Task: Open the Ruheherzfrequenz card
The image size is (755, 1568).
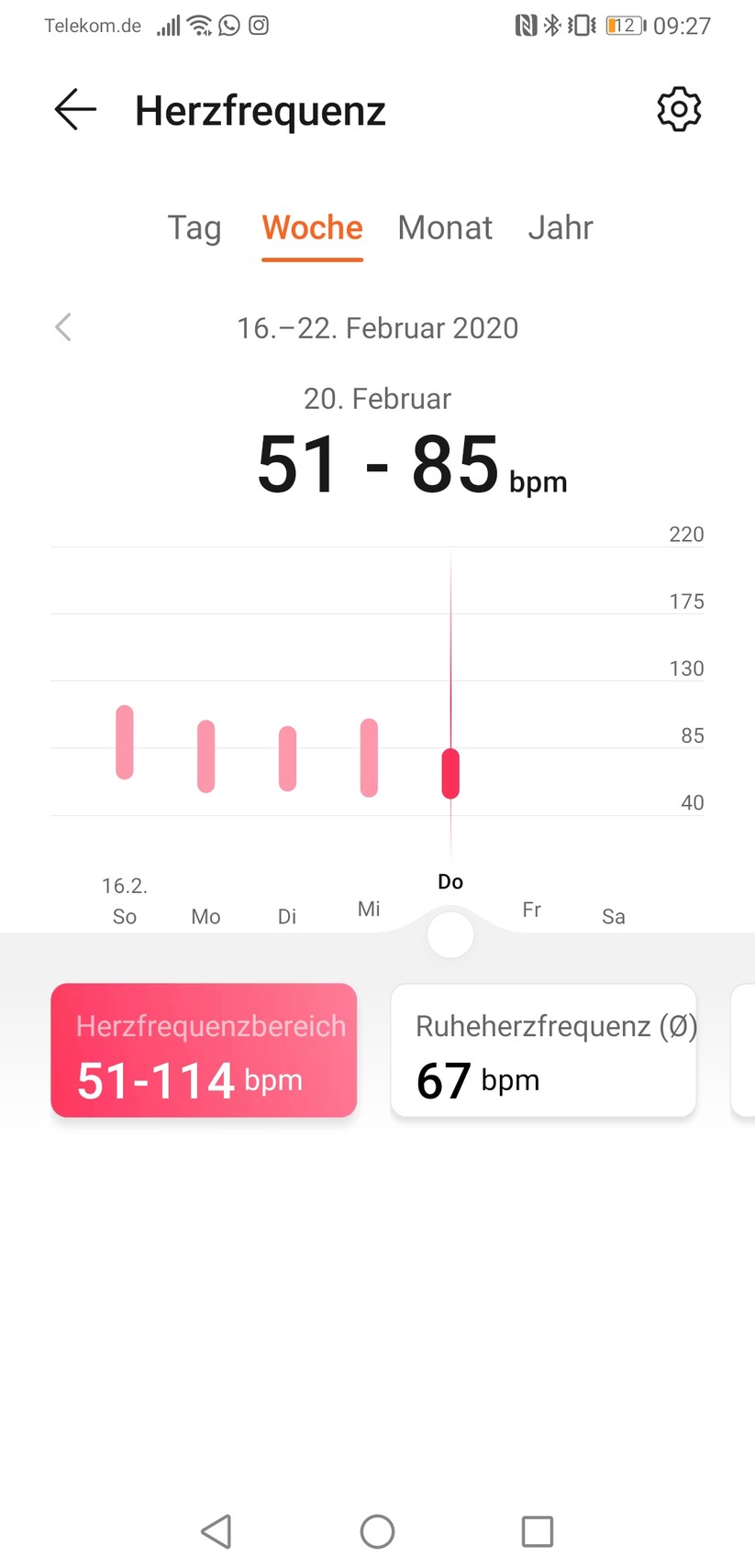Action: point(543,1050)
